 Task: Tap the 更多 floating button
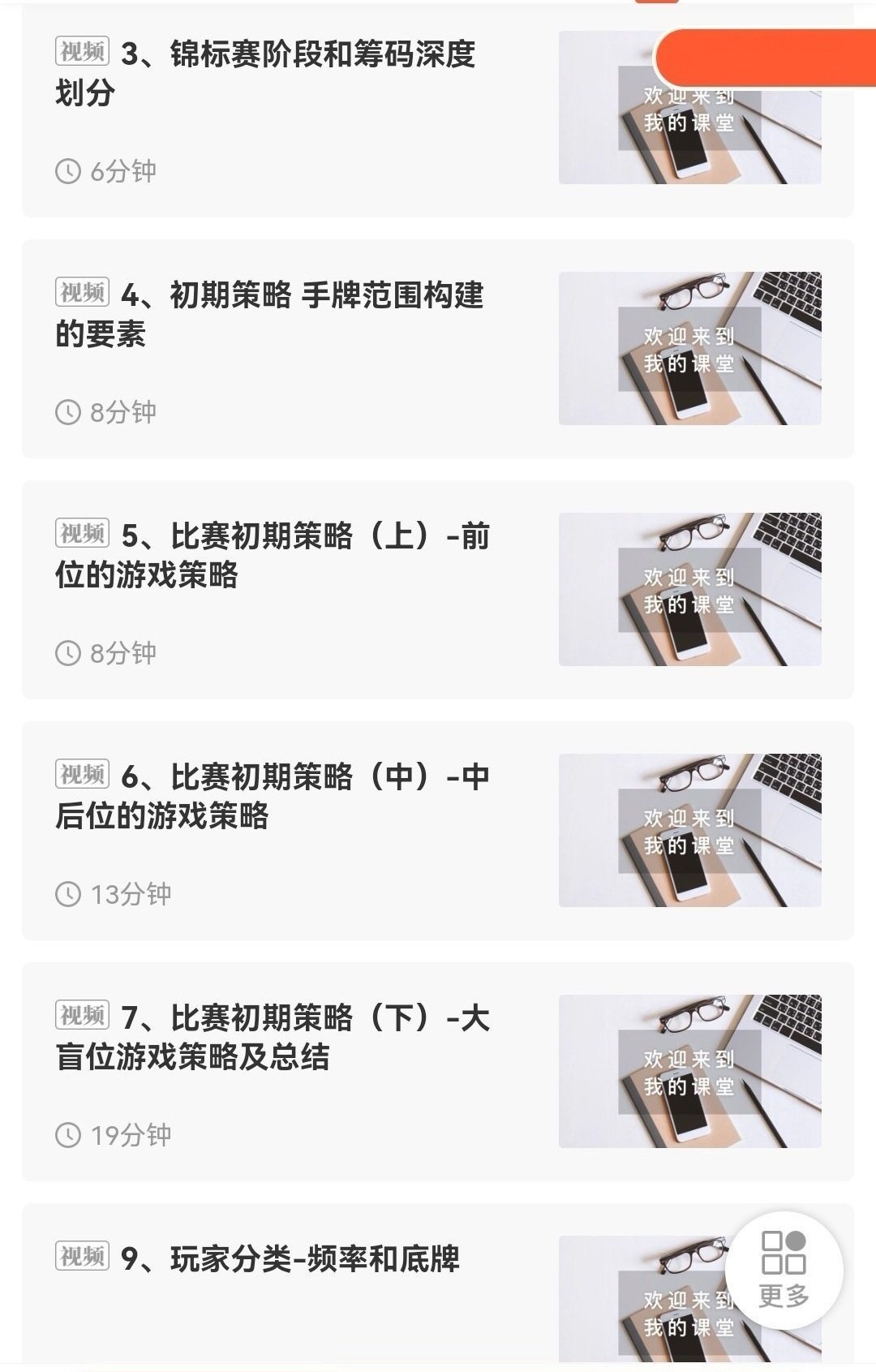point(784,1271)
